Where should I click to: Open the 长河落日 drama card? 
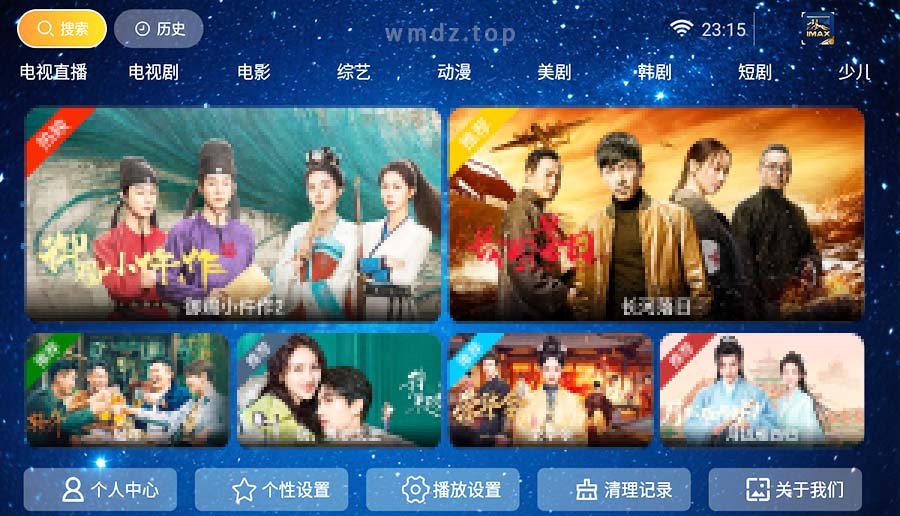pyautogui.click(x=656, y=214)
